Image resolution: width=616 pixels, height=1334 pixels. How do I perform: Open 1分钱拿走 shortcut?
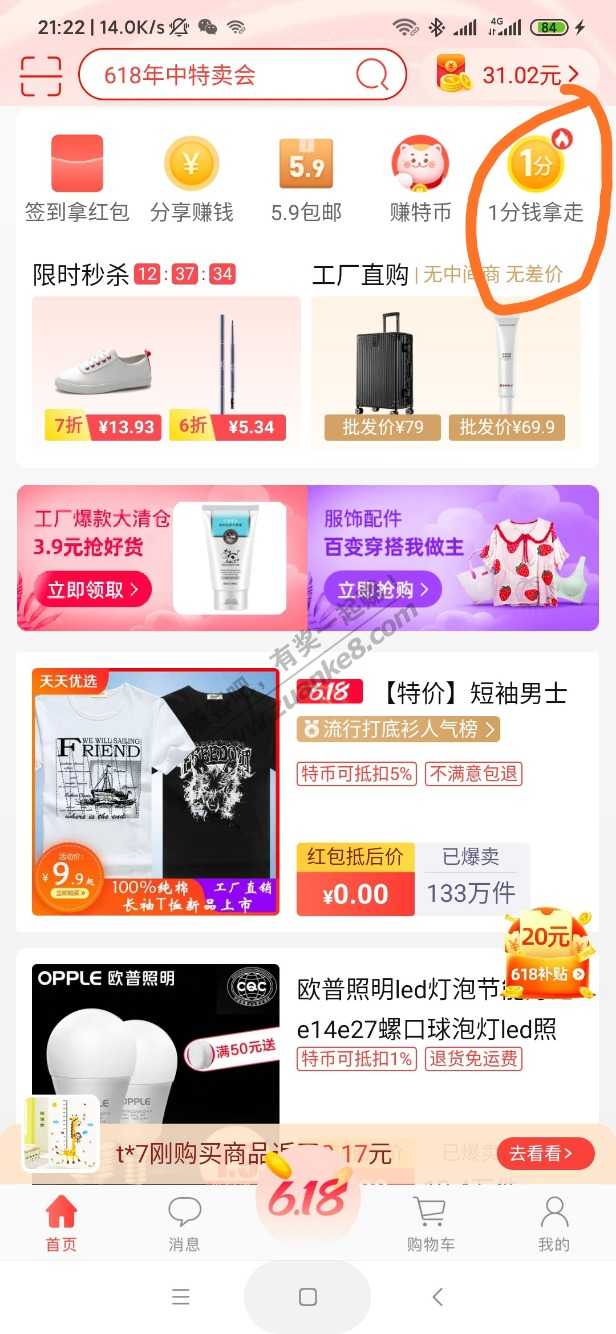pyautogui.click(x=535, y=180)
